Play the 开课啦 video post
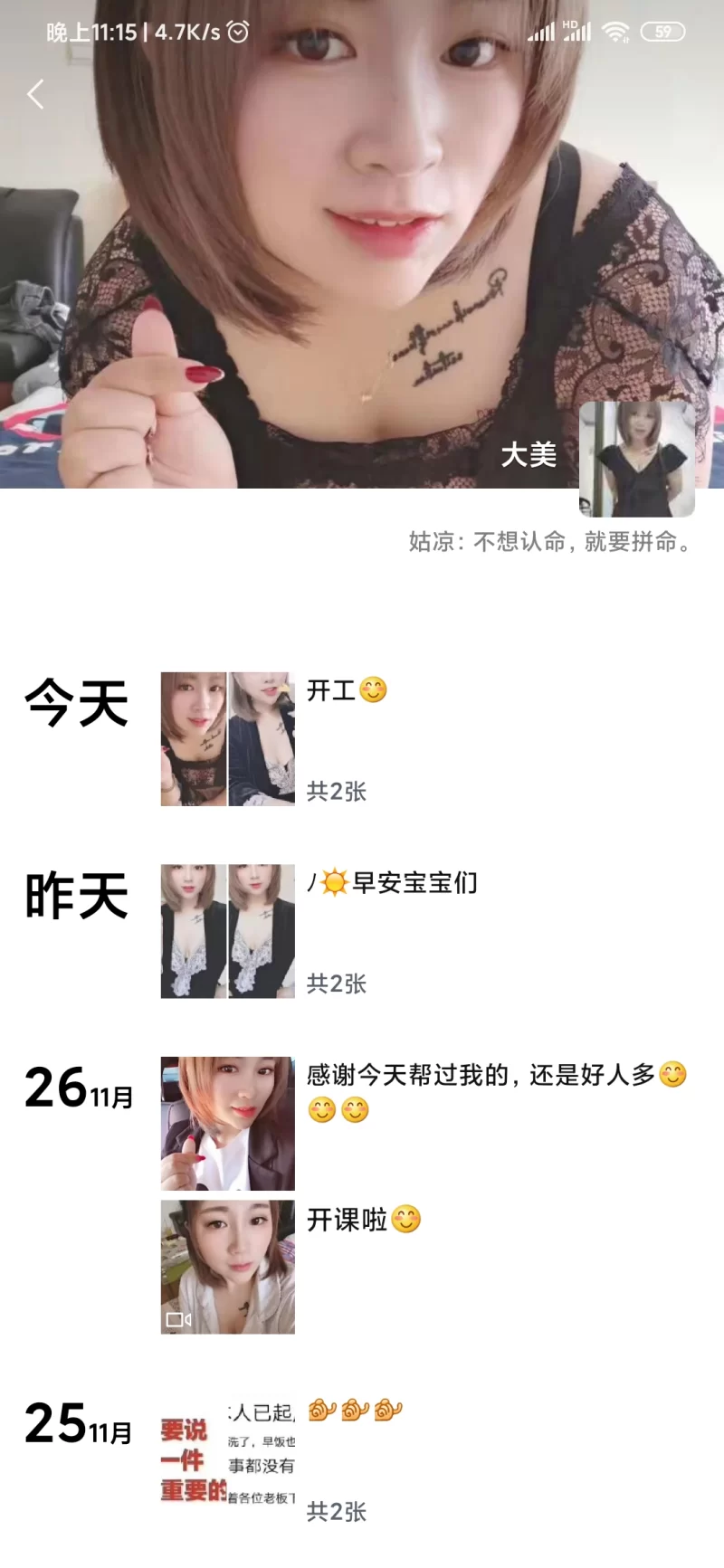Screen dimensions: 724x1568 click(x=227, y=1267)
